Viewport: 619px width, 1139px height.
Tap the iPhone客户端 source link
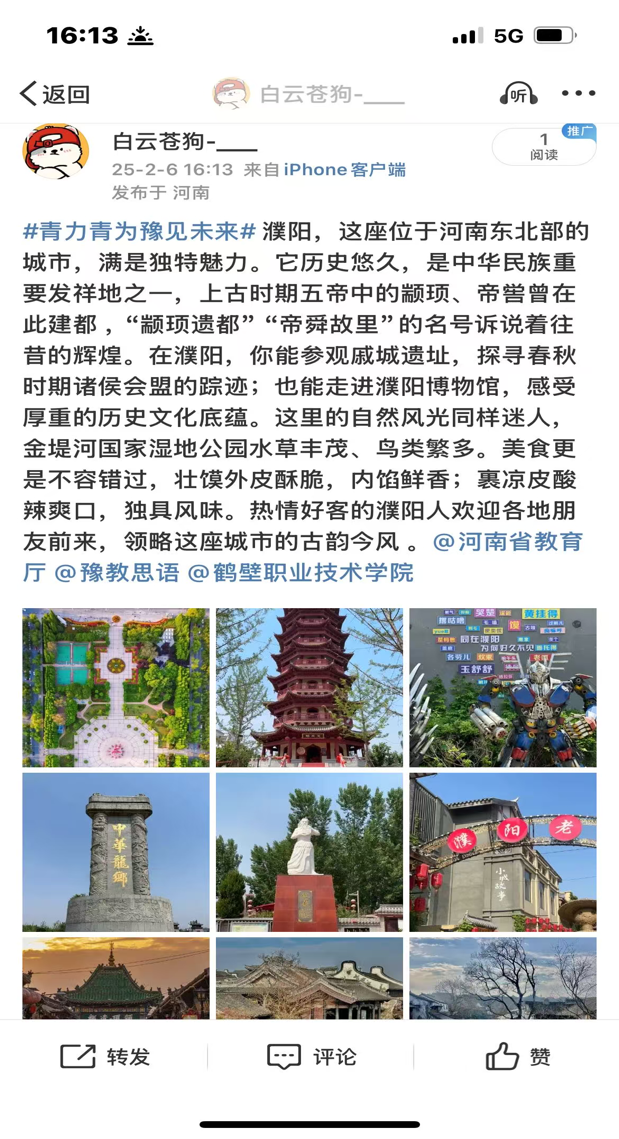coord(344,169)
